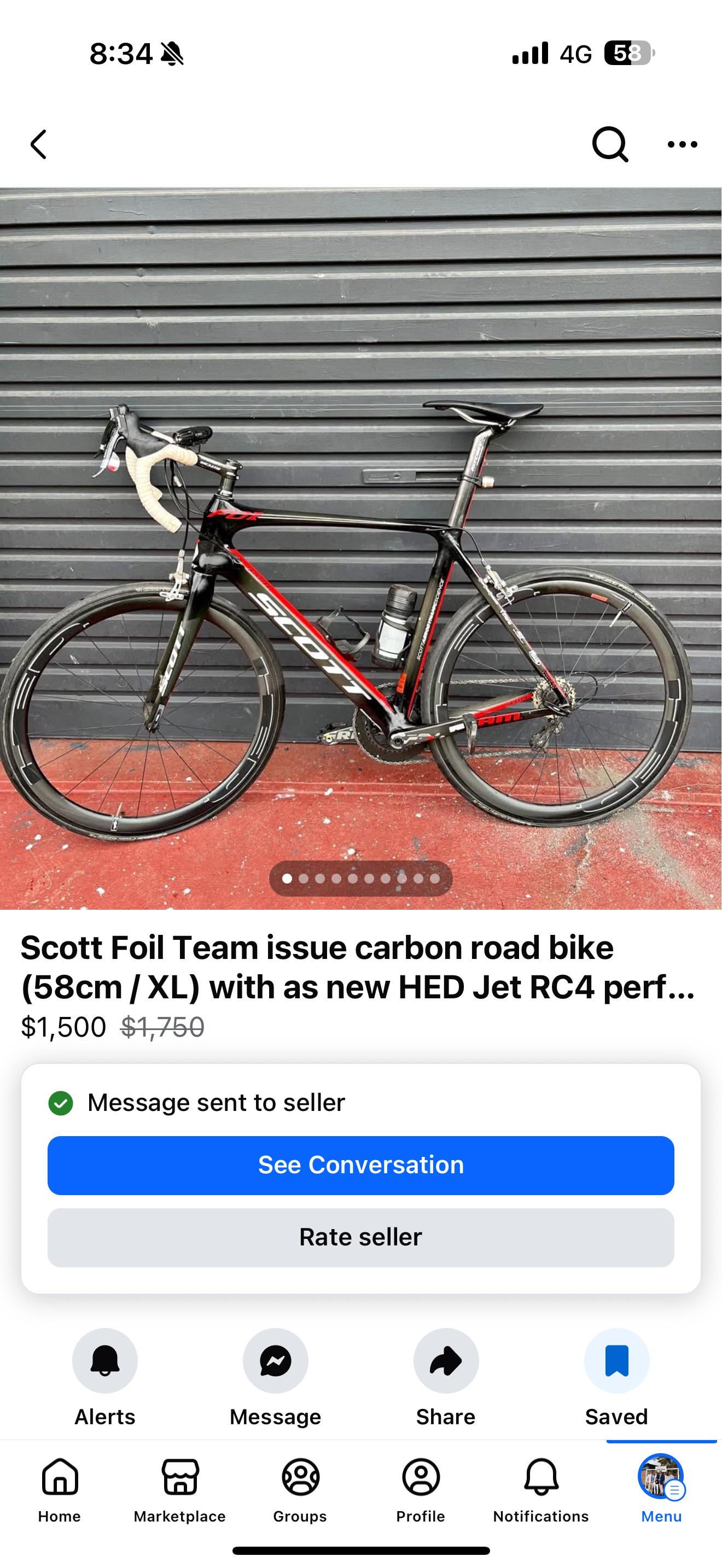This screenshot has height=1568, width=722.
Task: Open the Menu tab
Action: (661, 1490)
